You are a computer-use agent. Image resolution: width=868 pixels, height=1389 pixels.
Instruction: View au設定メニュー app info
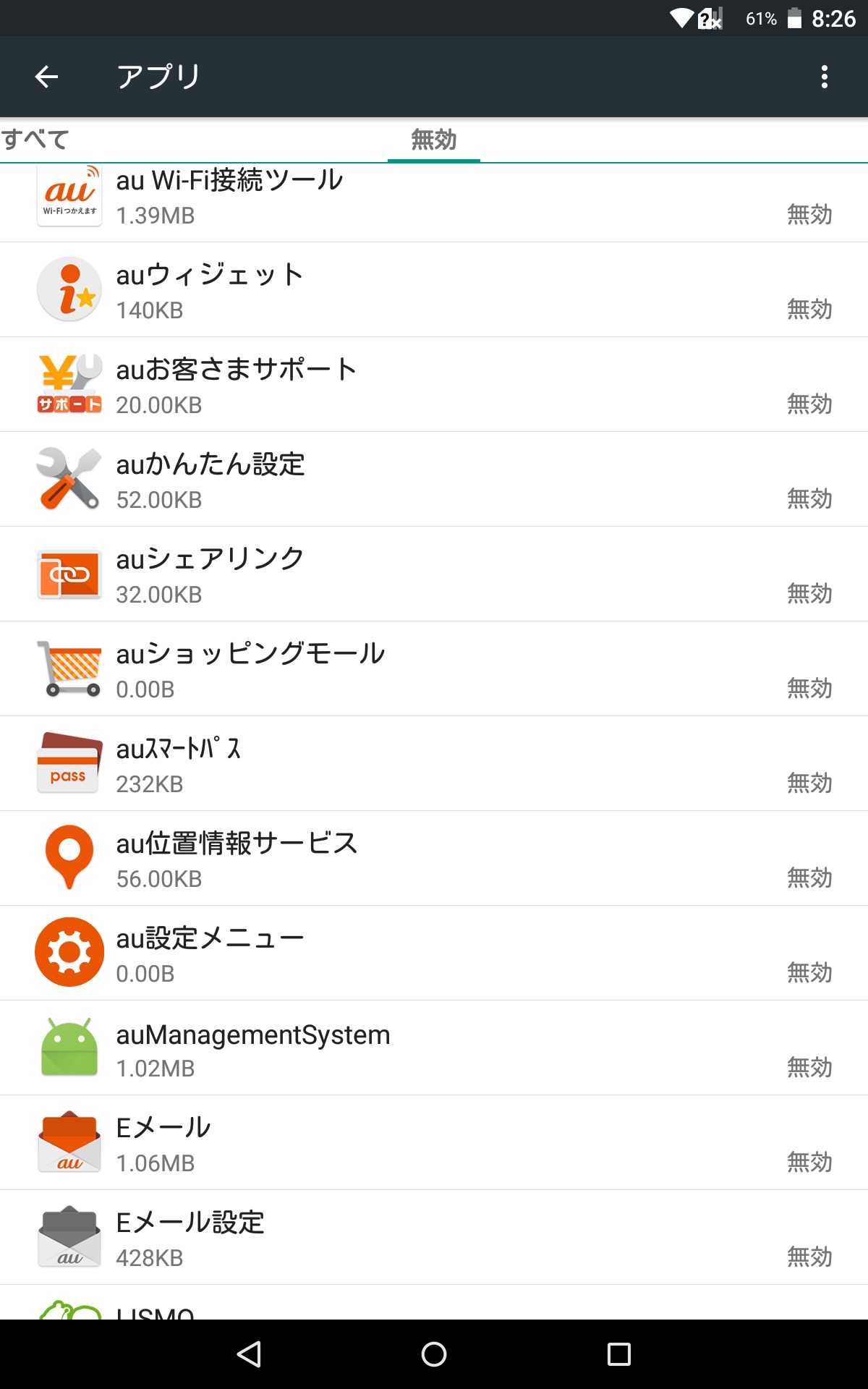(x=434, y=953)
